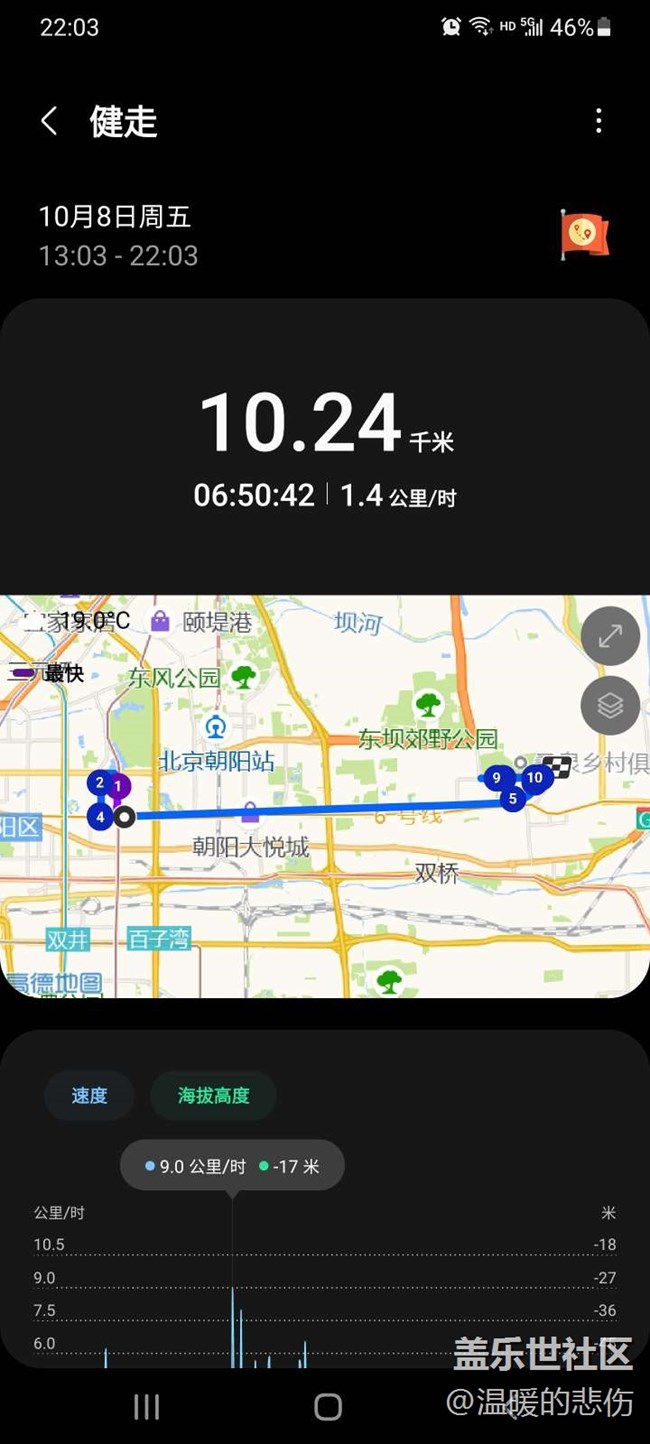Open the map layers selector
The width and height of the screenshot is (650, 1444).
[610, 706]
